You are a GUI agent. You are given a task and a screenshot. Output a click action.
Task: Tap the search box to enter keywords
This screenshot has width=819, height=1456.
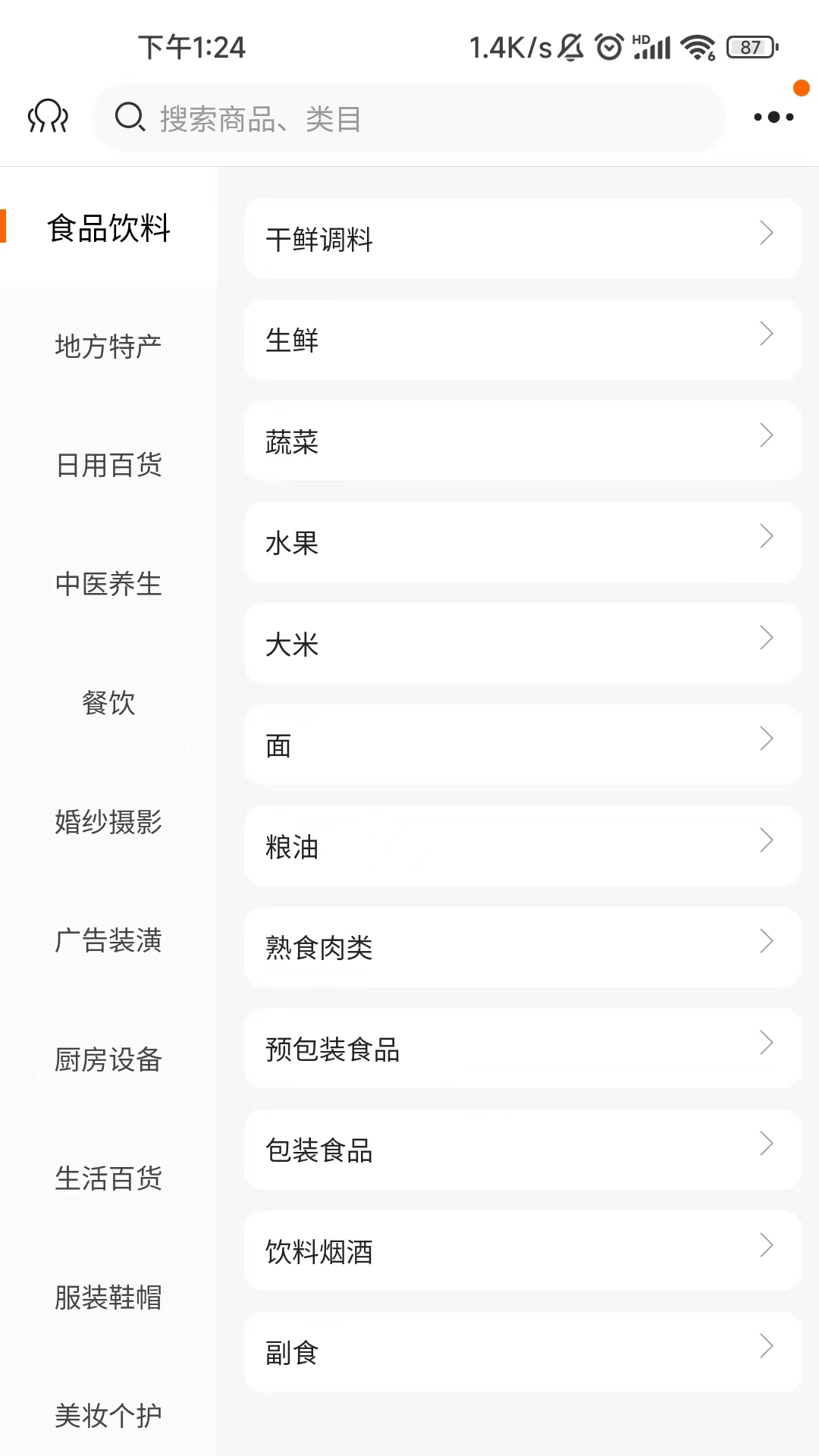pos(409,118)
